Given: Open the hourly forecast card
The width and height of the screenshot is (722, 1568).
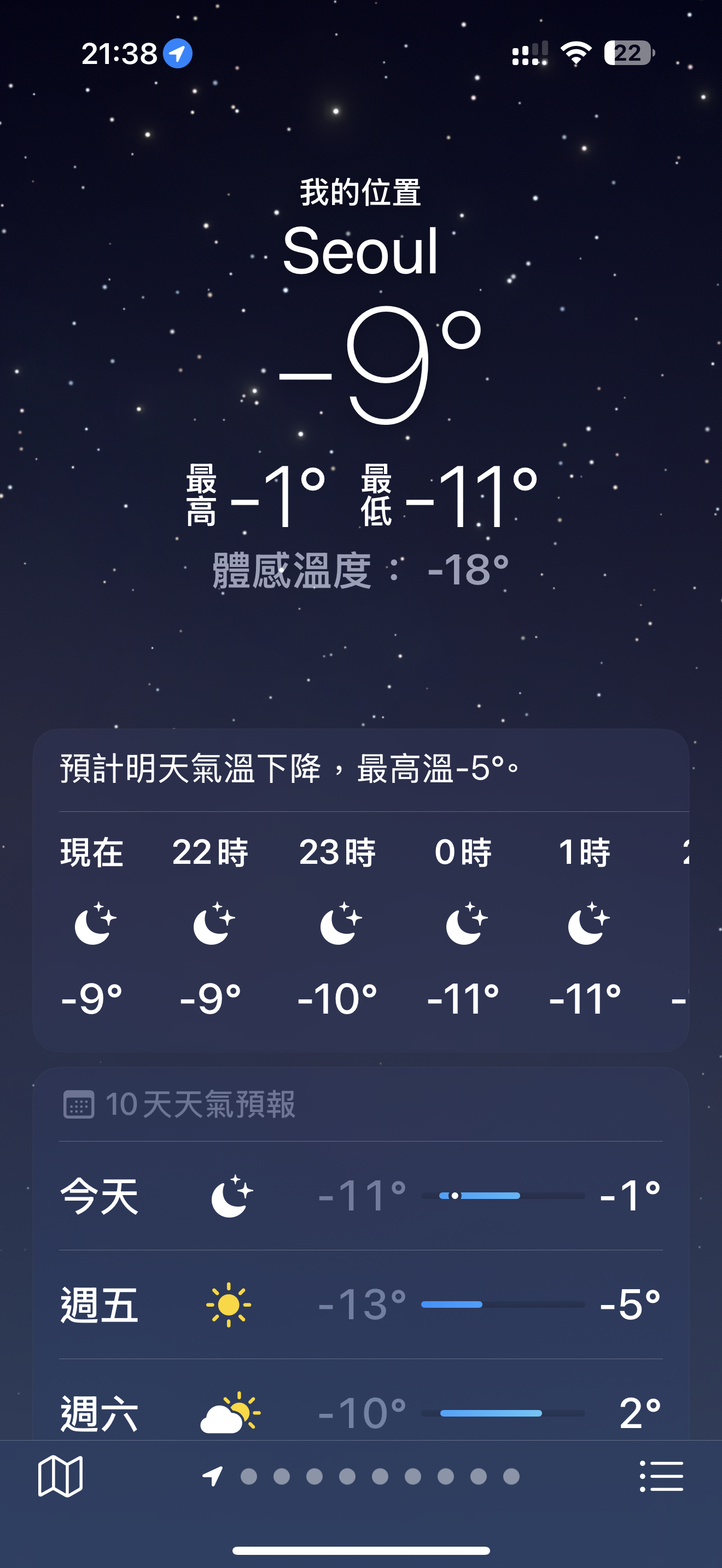Looking at the screenshot, I should coord(360,925).
